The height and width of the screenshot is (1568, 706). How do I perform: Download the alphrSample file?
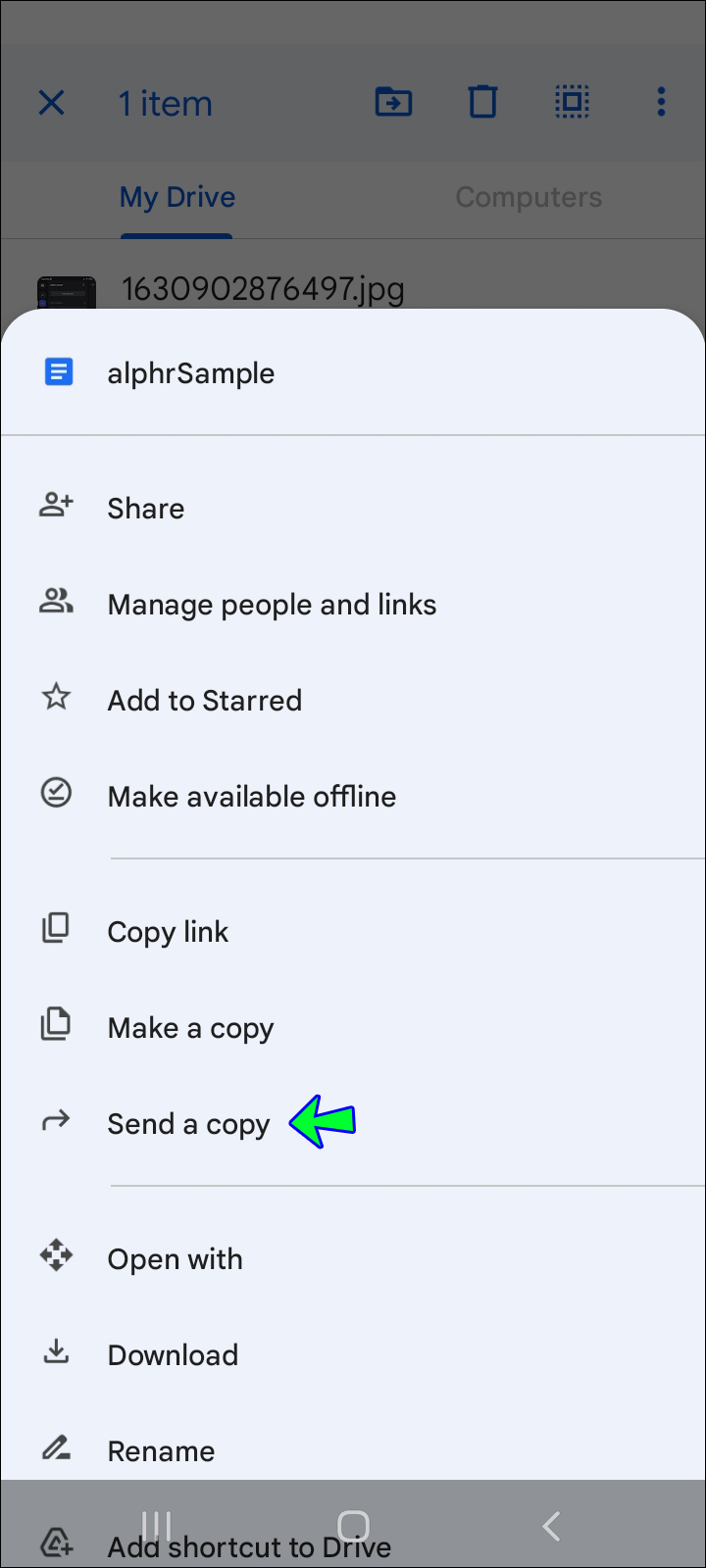(173, 1354)
